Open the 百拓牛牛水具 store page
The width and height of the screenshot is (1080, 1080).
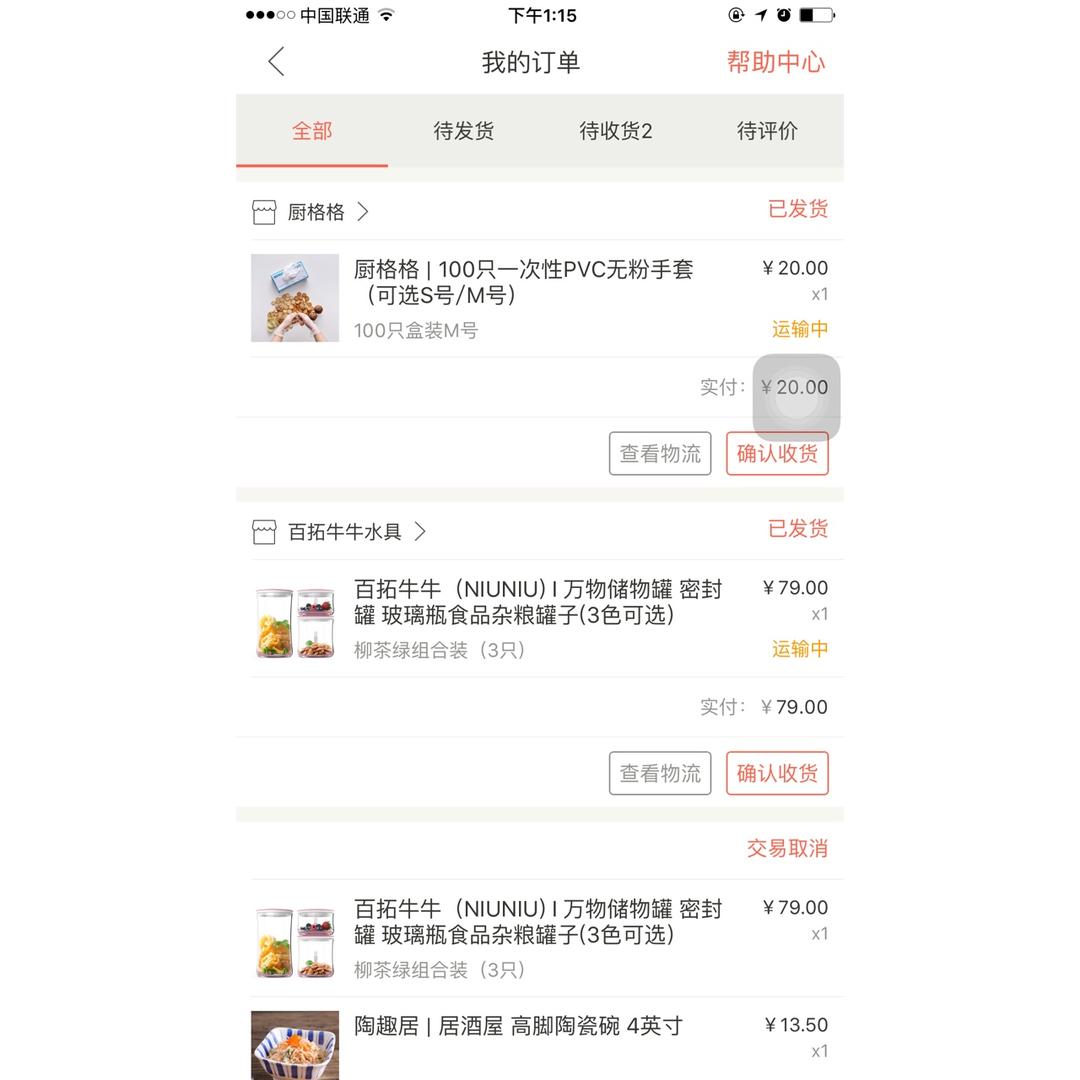(x=345, y=532)
